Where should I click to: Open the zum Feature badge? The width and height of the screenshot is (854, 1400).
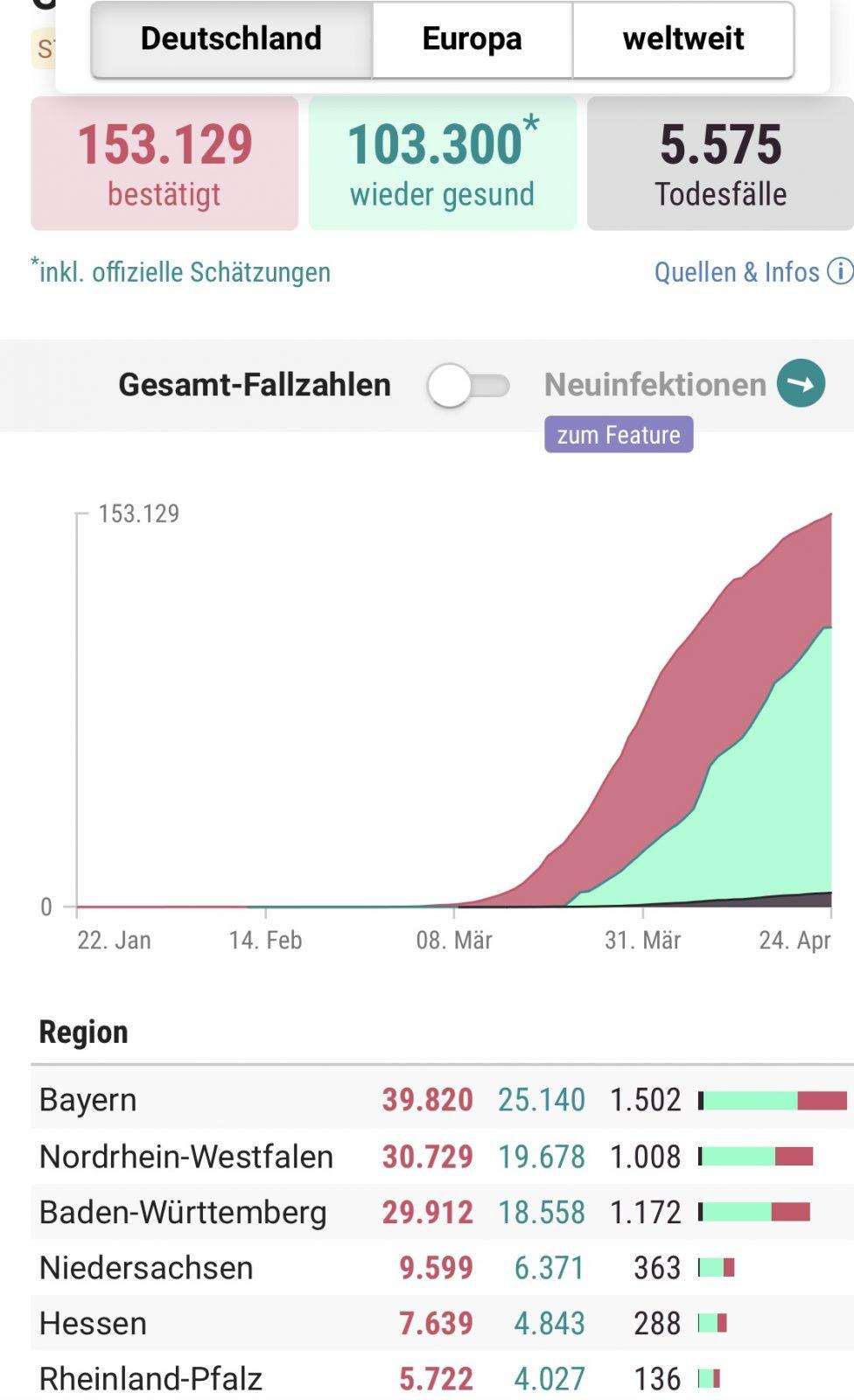[619, 435]
